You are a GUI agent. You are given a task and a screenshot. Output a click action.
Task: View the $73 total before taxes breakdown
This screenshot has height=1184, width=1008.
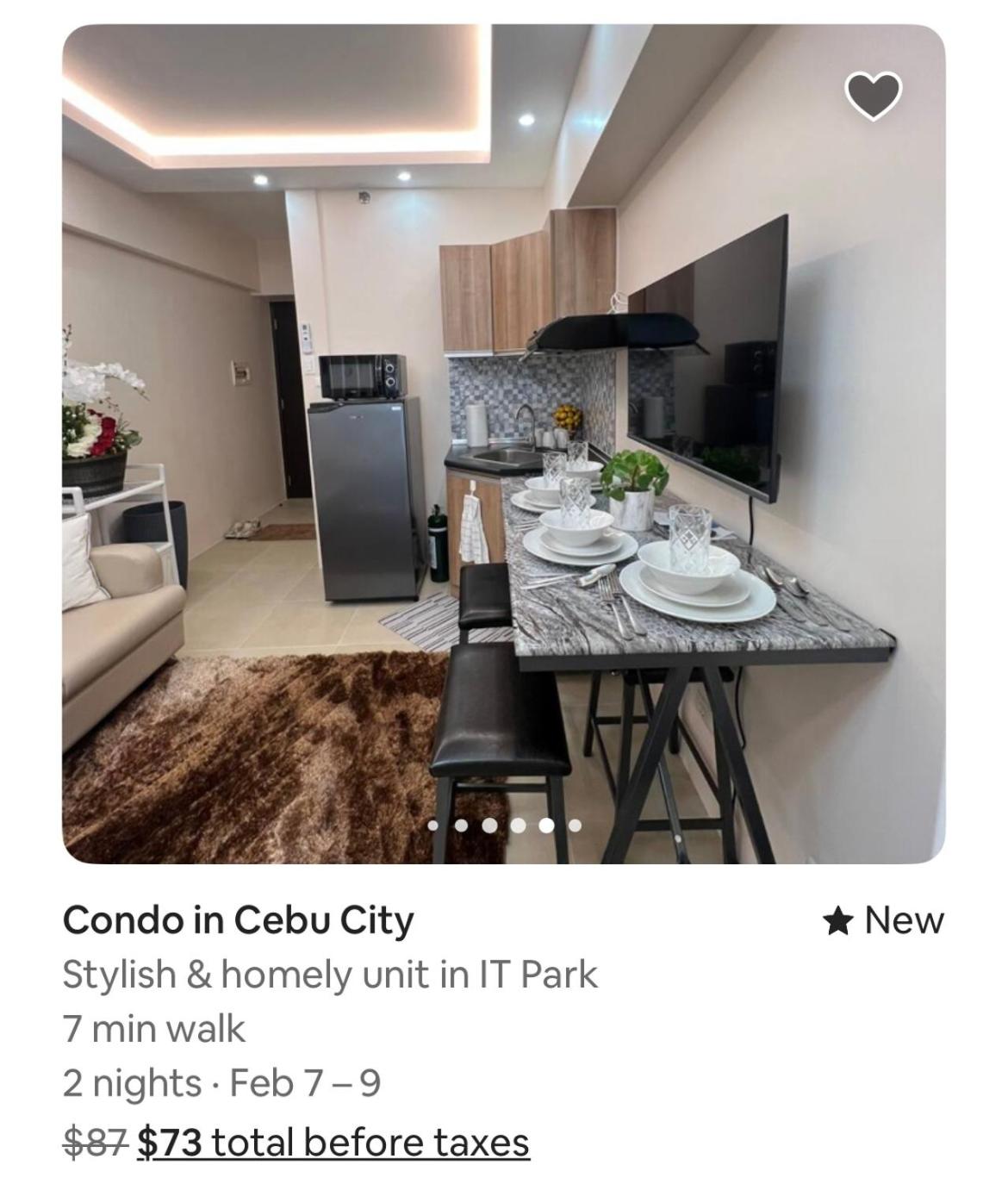(333, 1143)
